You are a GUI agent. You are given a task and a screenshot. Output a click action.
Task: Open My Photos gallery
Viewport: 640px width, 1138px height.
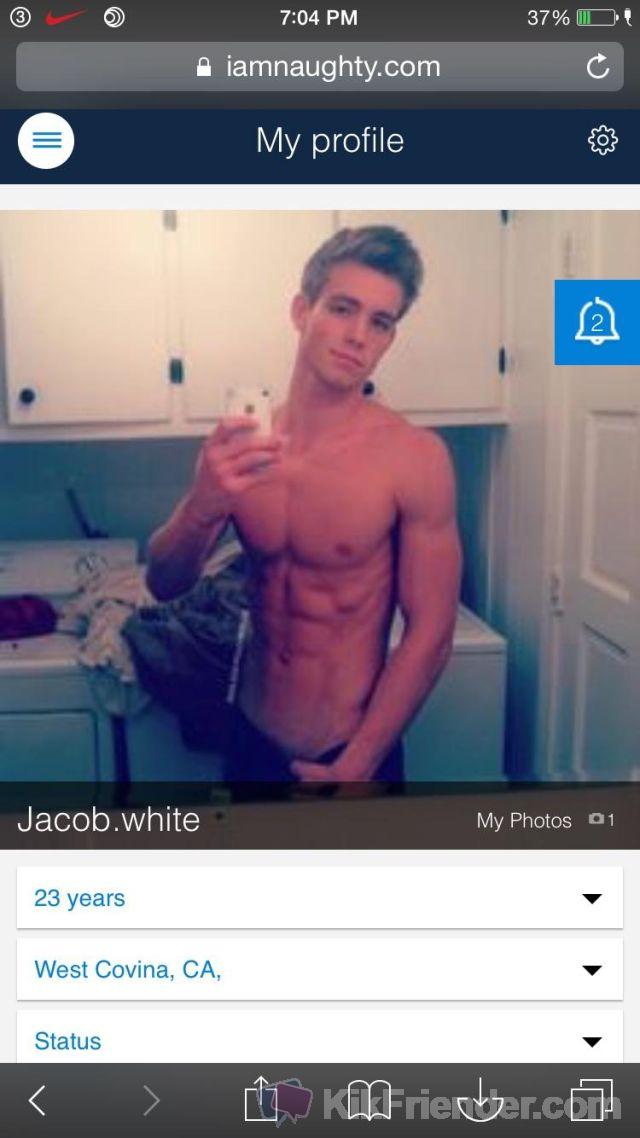[x=544, y=820]
